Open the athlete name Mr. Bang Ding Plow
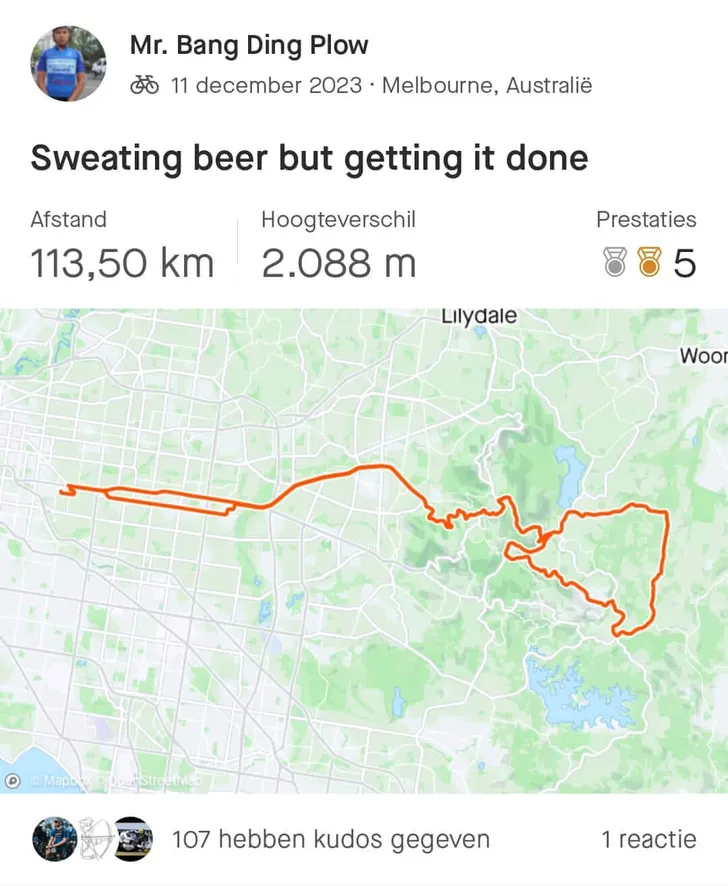Viewport: 728px width, 886px height. [x=249, y=45]
